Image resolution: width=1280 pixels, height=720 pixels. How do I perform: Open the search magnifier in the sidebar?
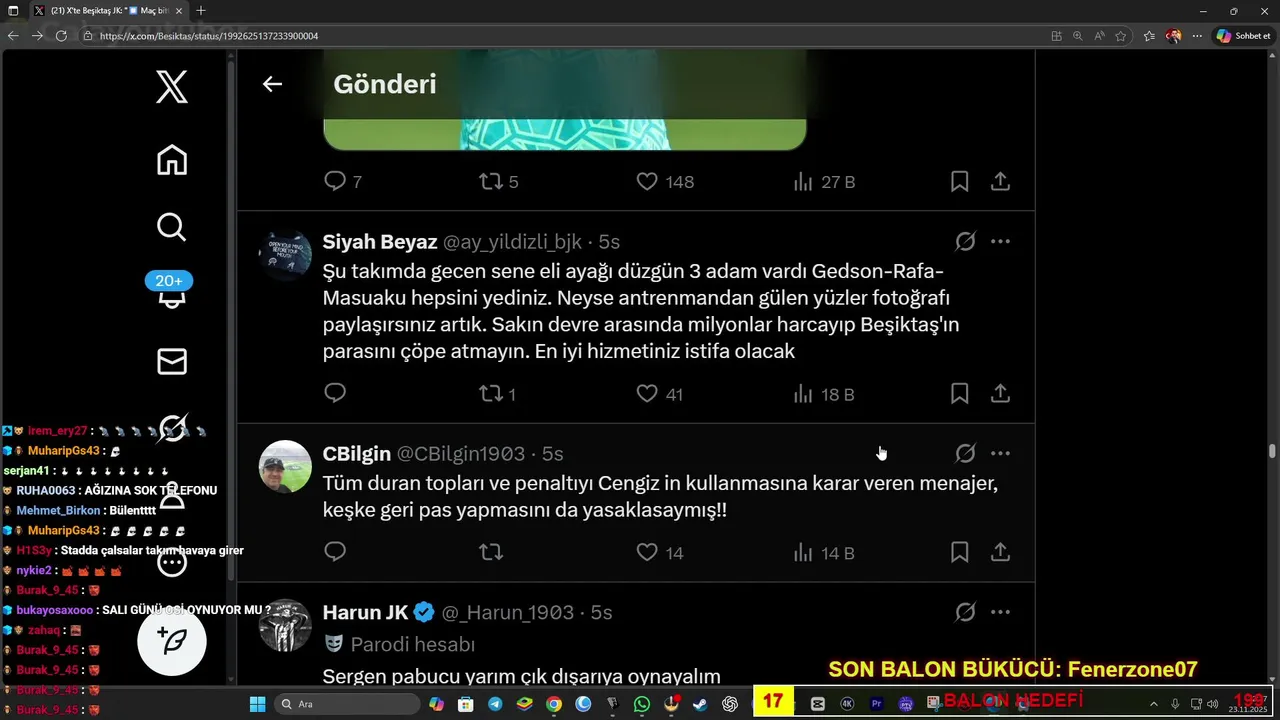172,227
